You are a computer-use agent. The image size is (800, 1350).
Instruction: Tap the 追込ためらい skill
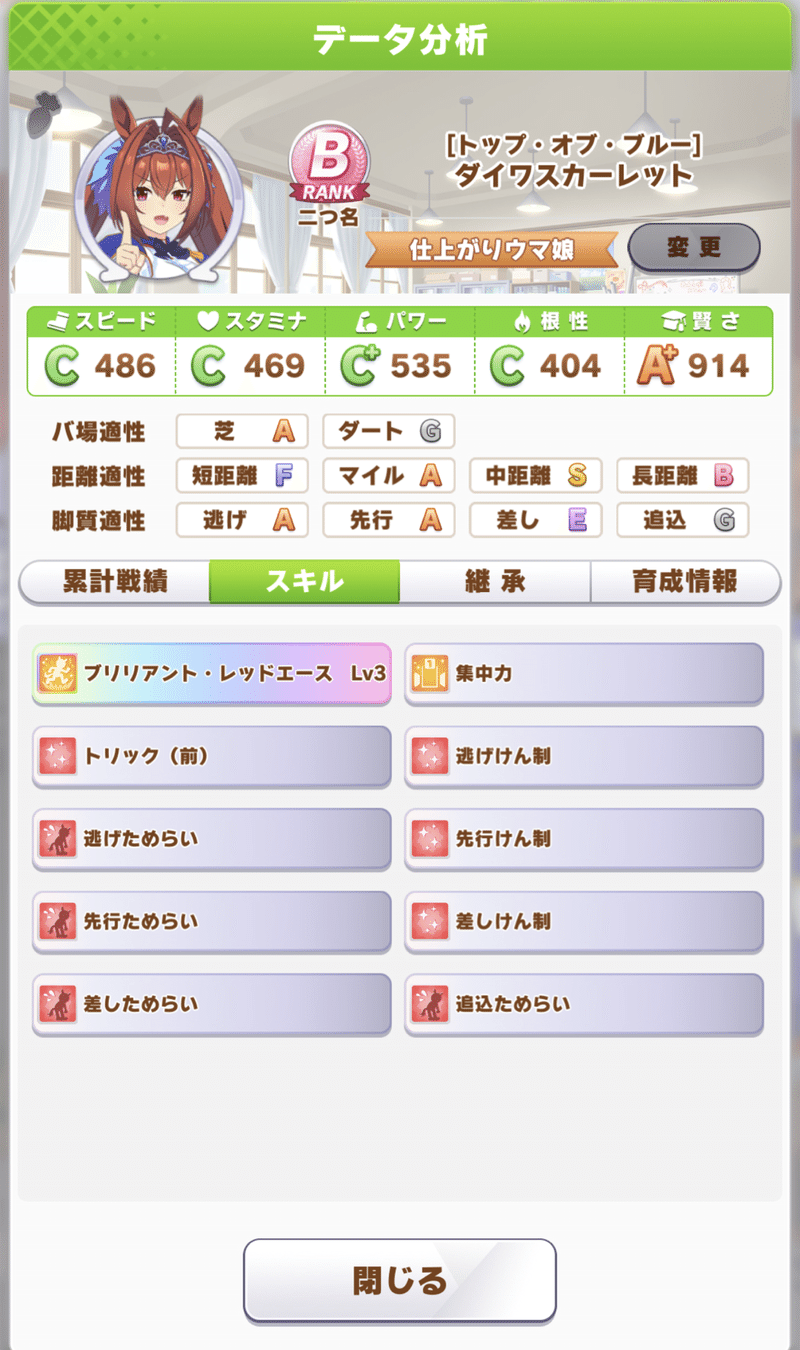[x=584, y=1003]
